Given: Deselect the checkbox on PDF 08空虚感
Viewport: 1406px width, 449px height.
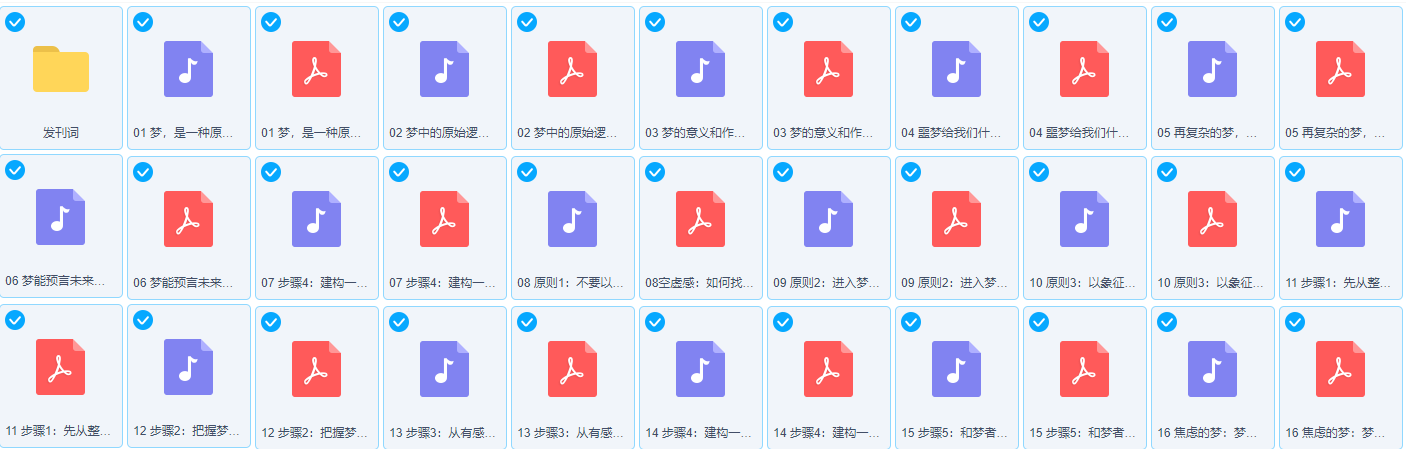Looking at the screenshot, I should point(655,172).
